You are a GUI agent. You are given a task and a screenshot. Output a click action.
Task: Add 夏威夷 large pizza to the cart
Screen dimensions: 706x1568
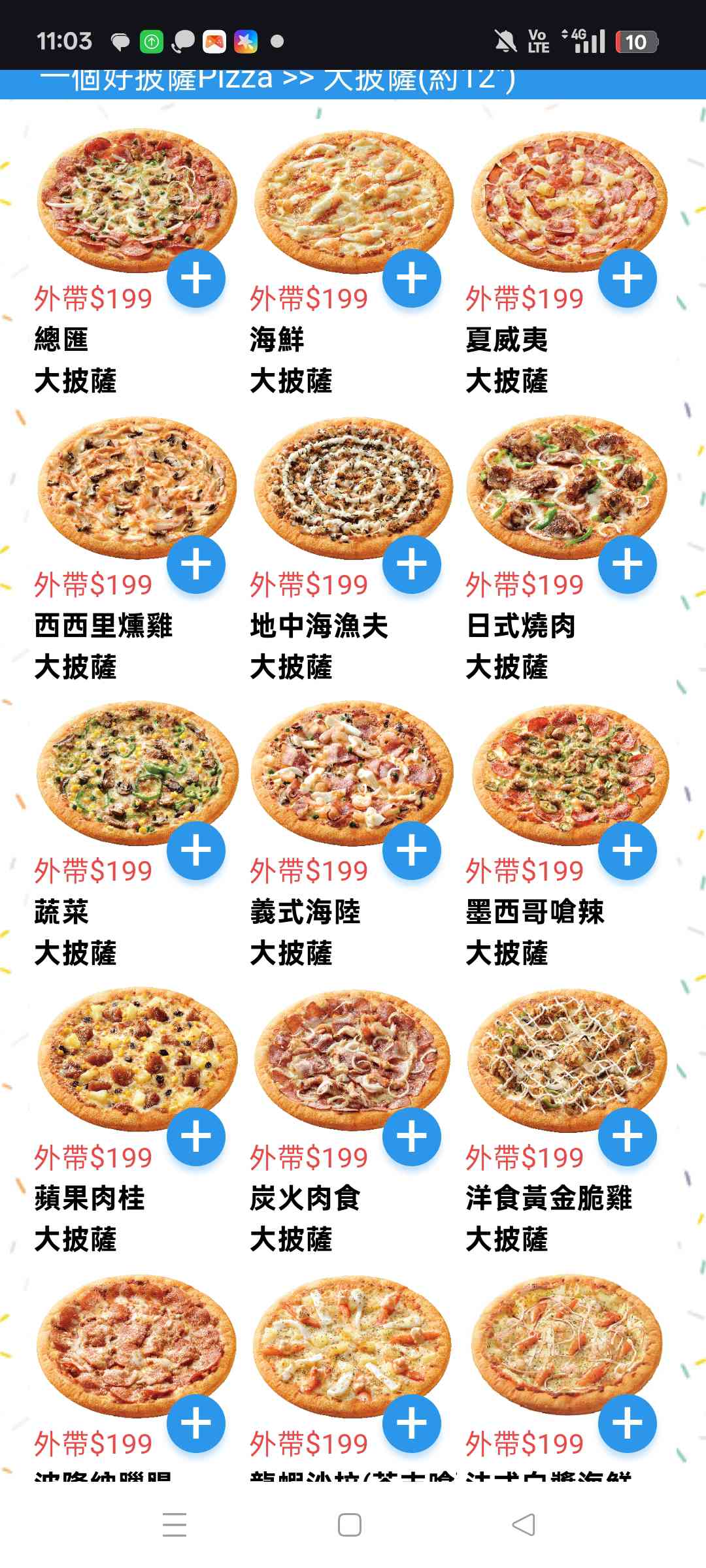pos(628,278)
